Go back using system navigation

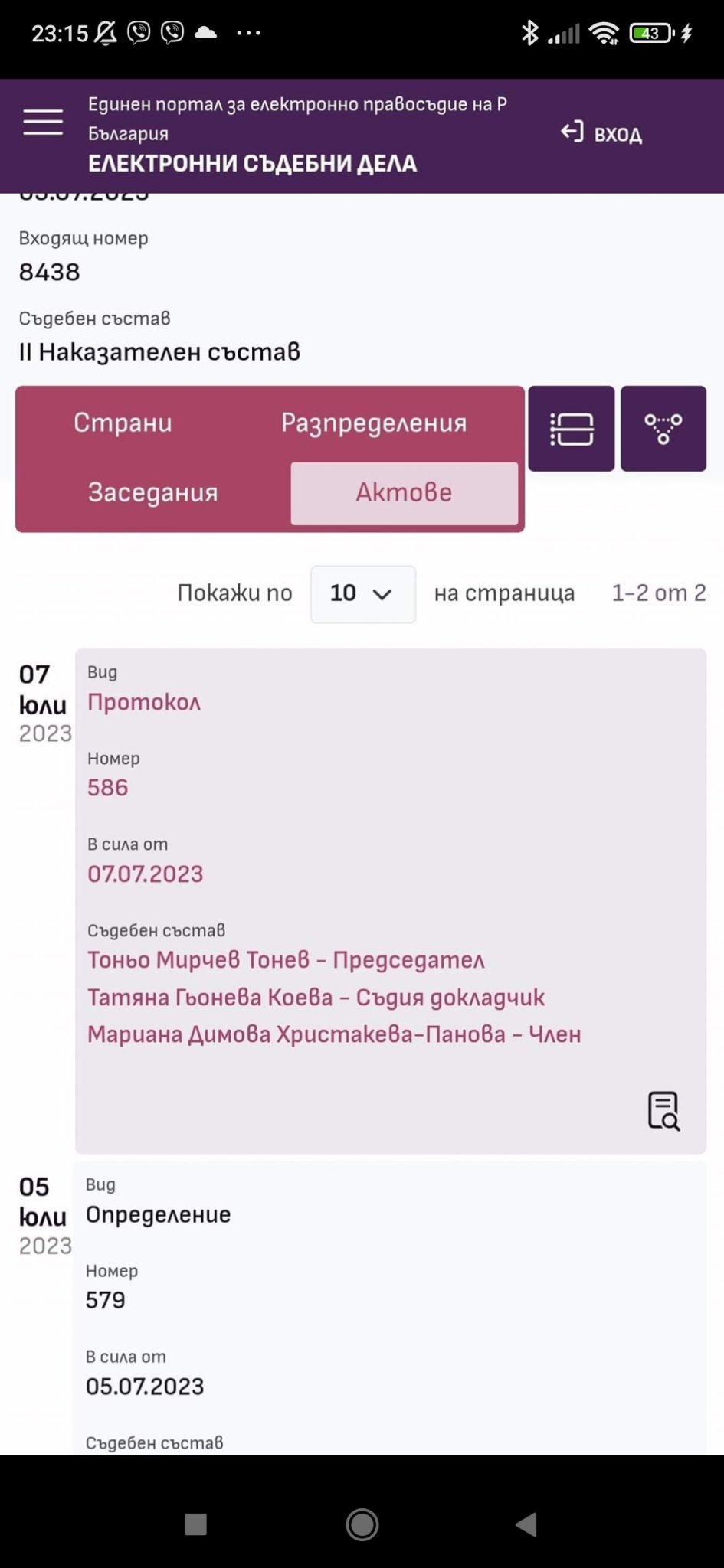[x=527, y=1524]
